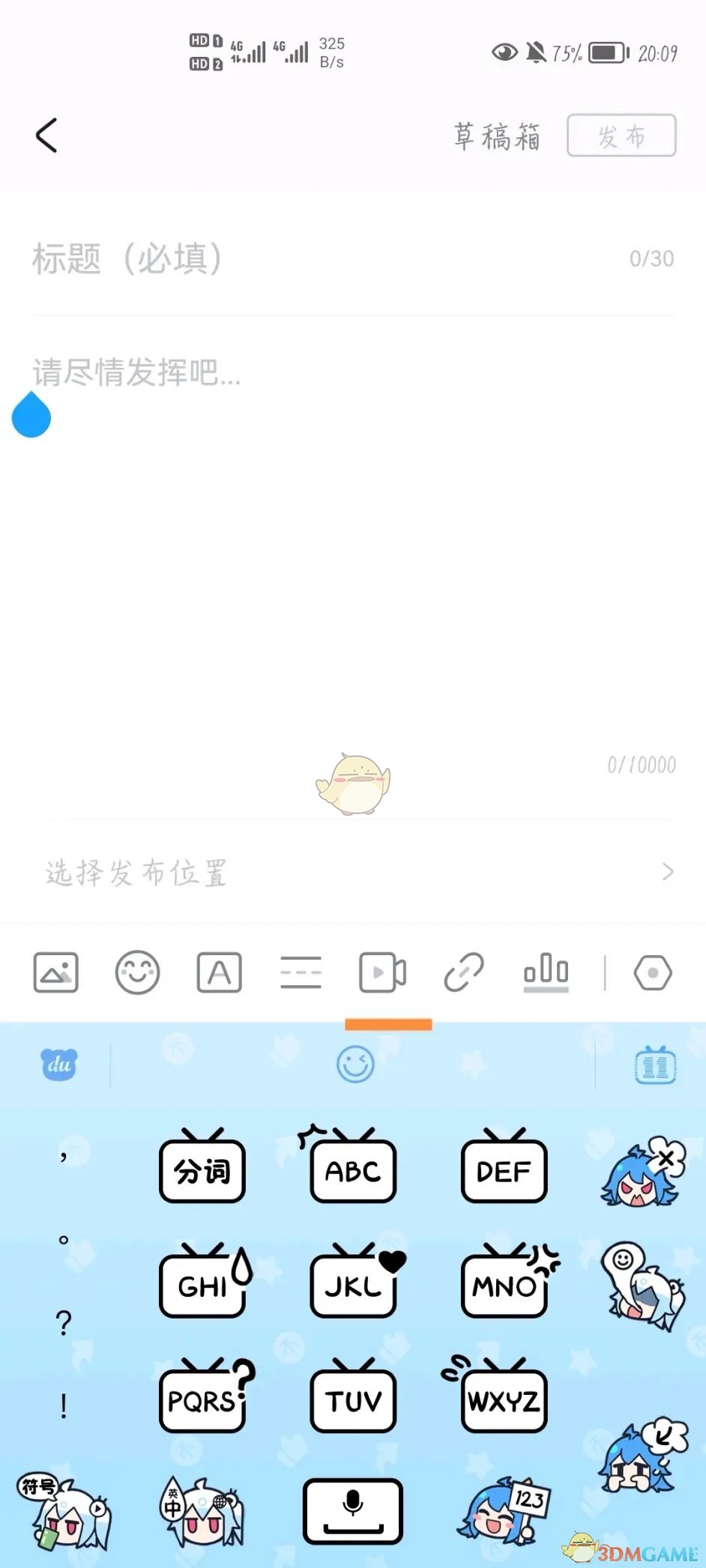Image resolution: width=706 pixels, height=1568 pixels.
Task: Switch to the 123 number keypad
Action: click(x=504, y=1511)
